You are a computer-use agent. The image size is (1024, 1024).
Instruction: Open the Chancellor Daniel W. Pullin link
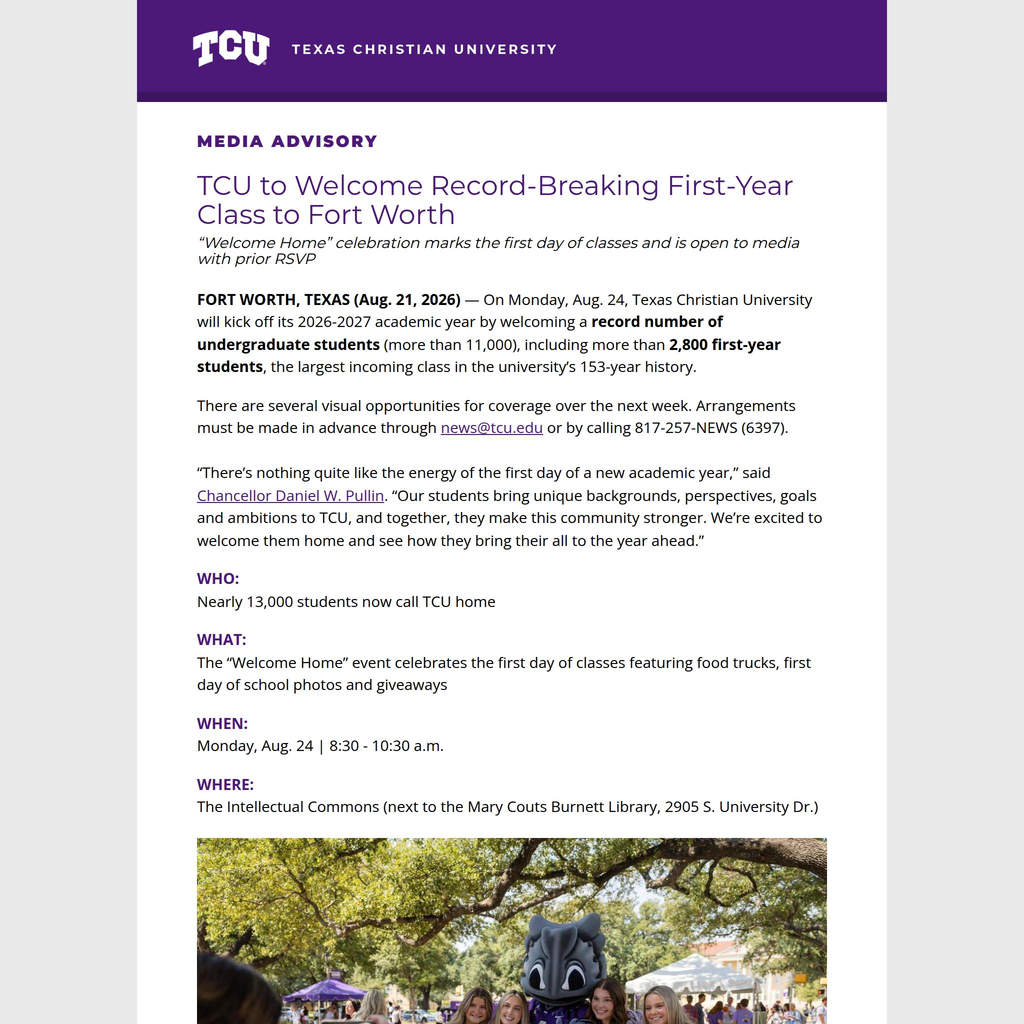[290, 496]
